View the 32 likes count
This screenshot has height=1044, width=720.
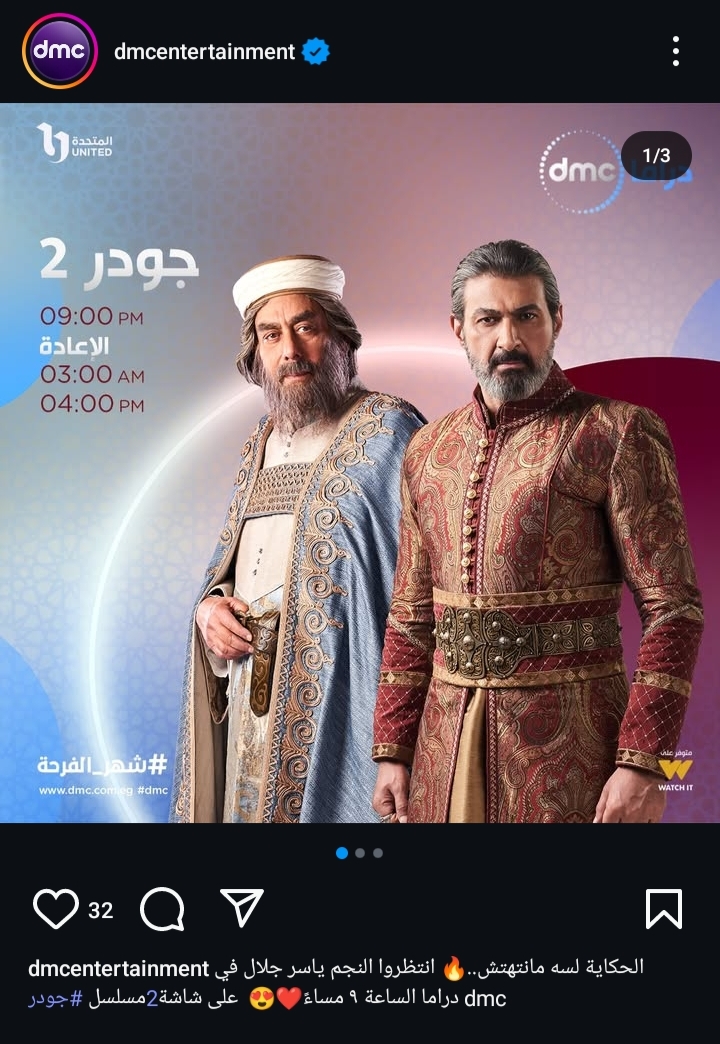click(100, 910)
